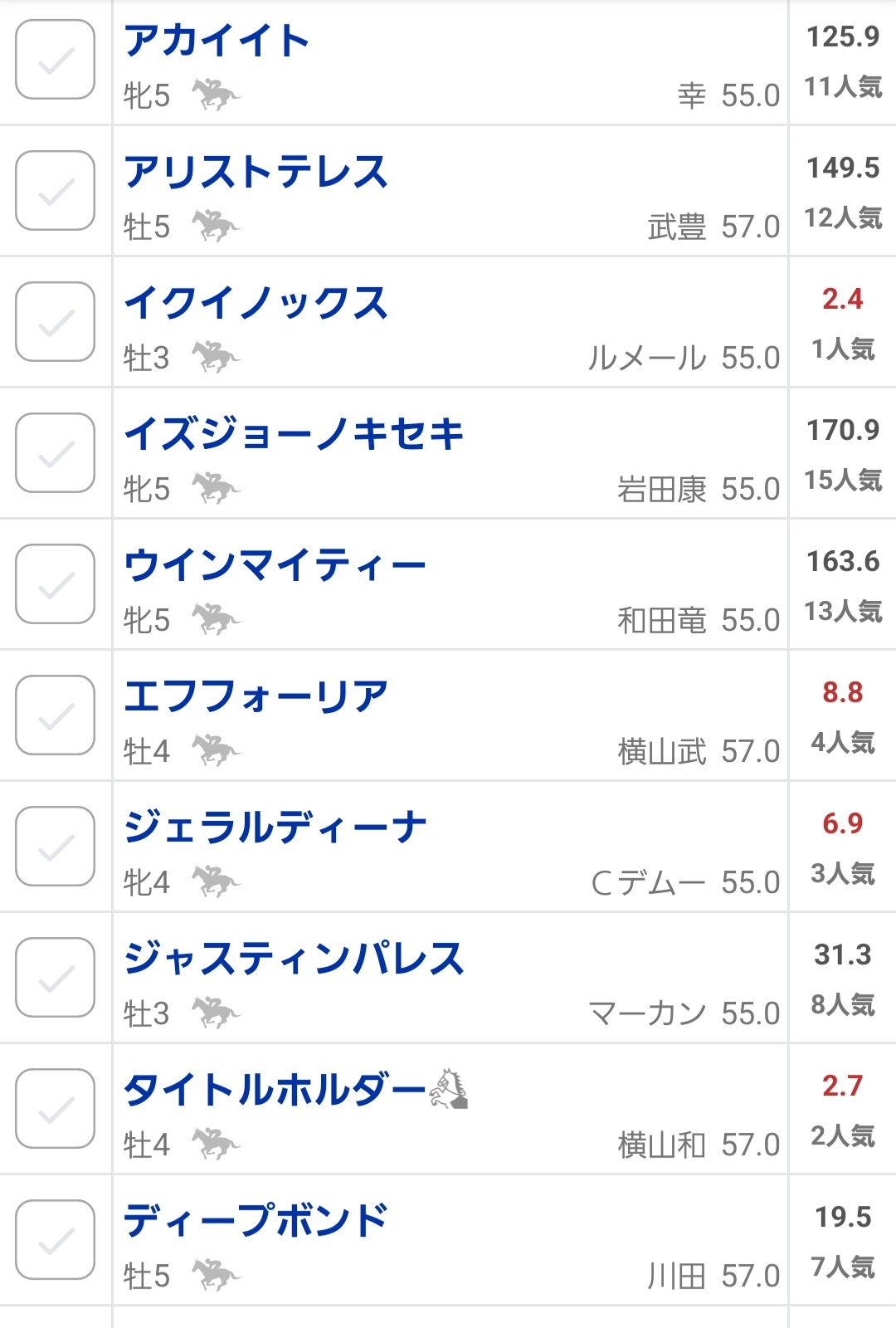Check エフフォーリア's selection box
This screenshot has height=1328, width=896.
(x=56, y=715)
